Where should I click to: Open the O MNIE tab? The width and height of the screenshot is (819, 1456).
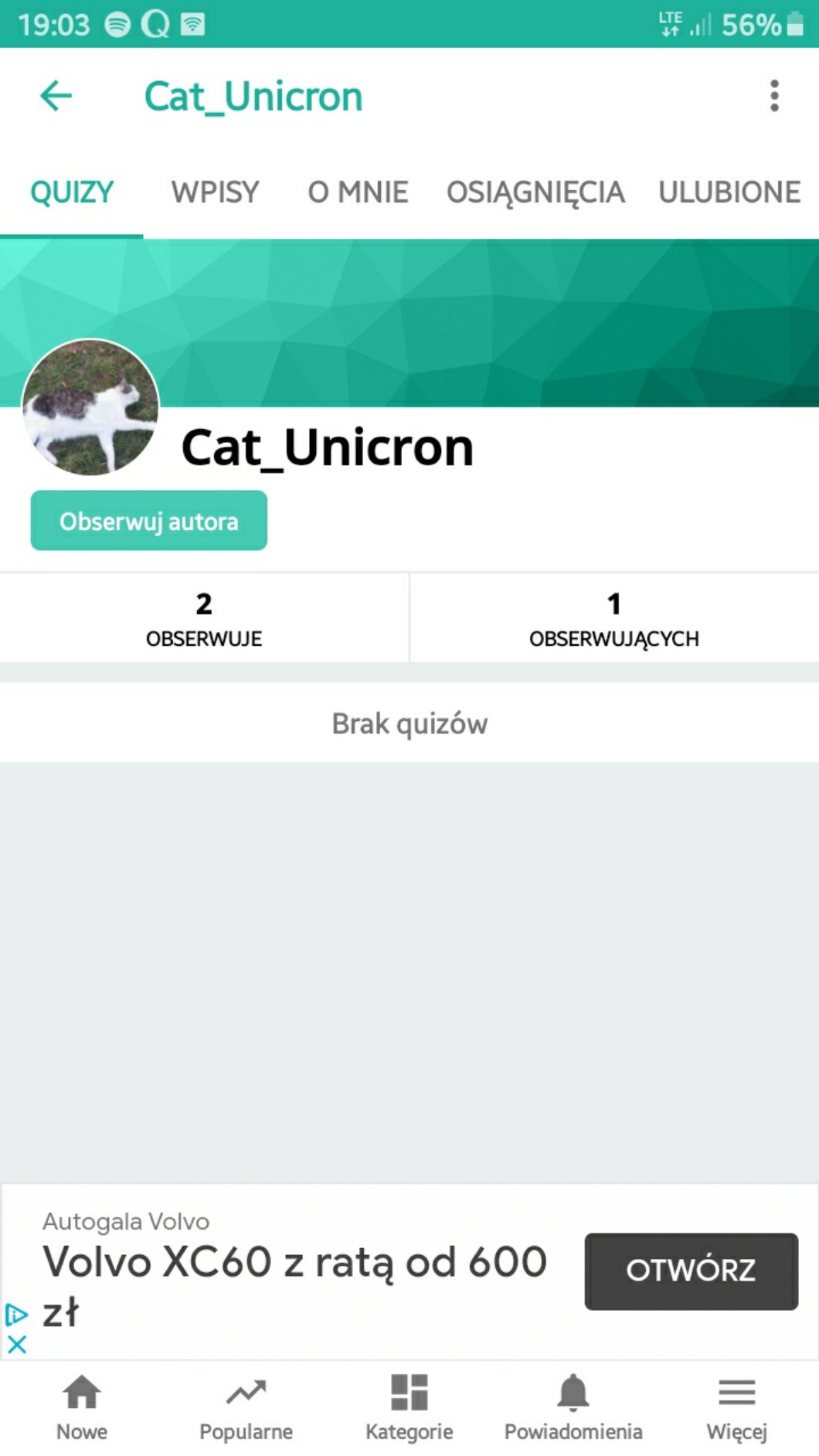[x=358, y=192]
